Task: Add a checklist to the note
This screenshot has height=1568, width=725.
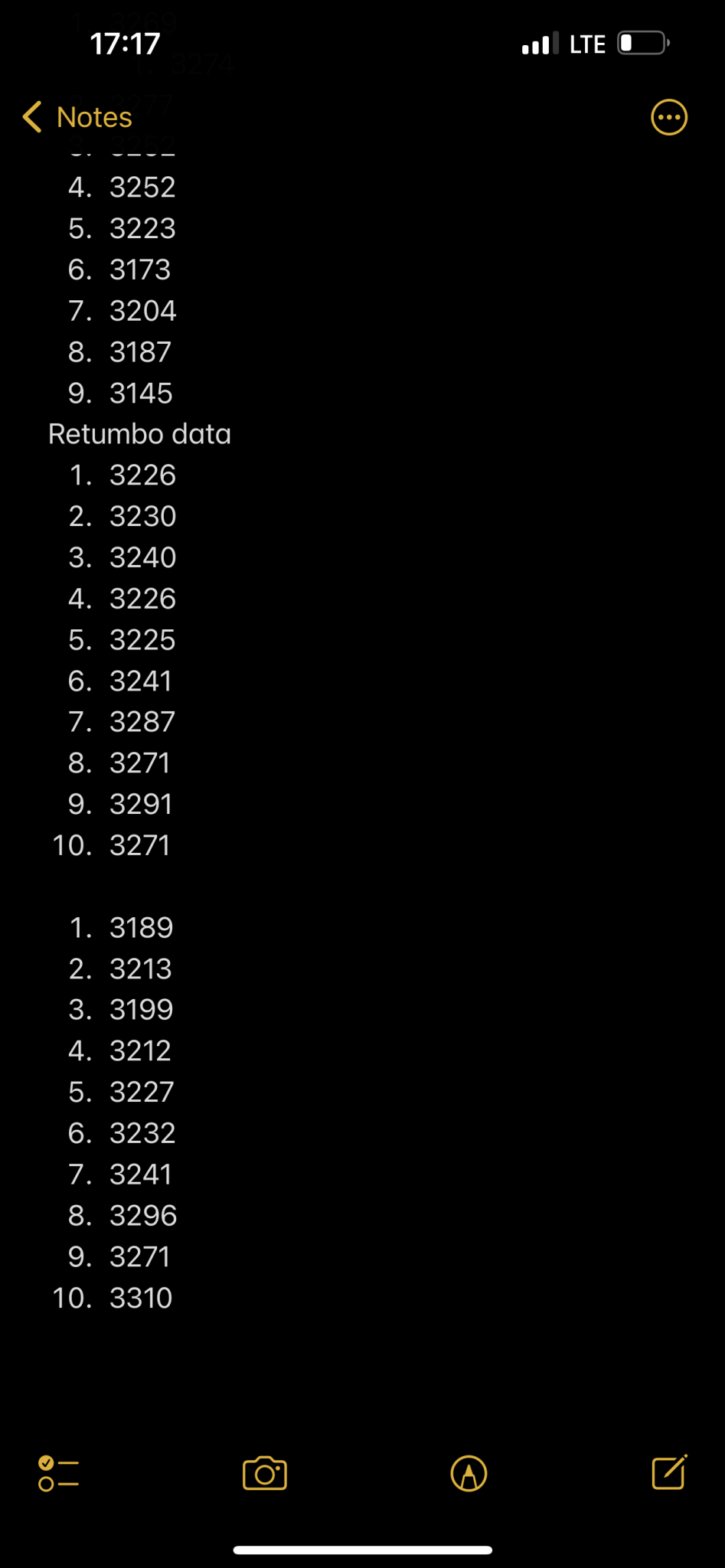Action: (58, 1473)
